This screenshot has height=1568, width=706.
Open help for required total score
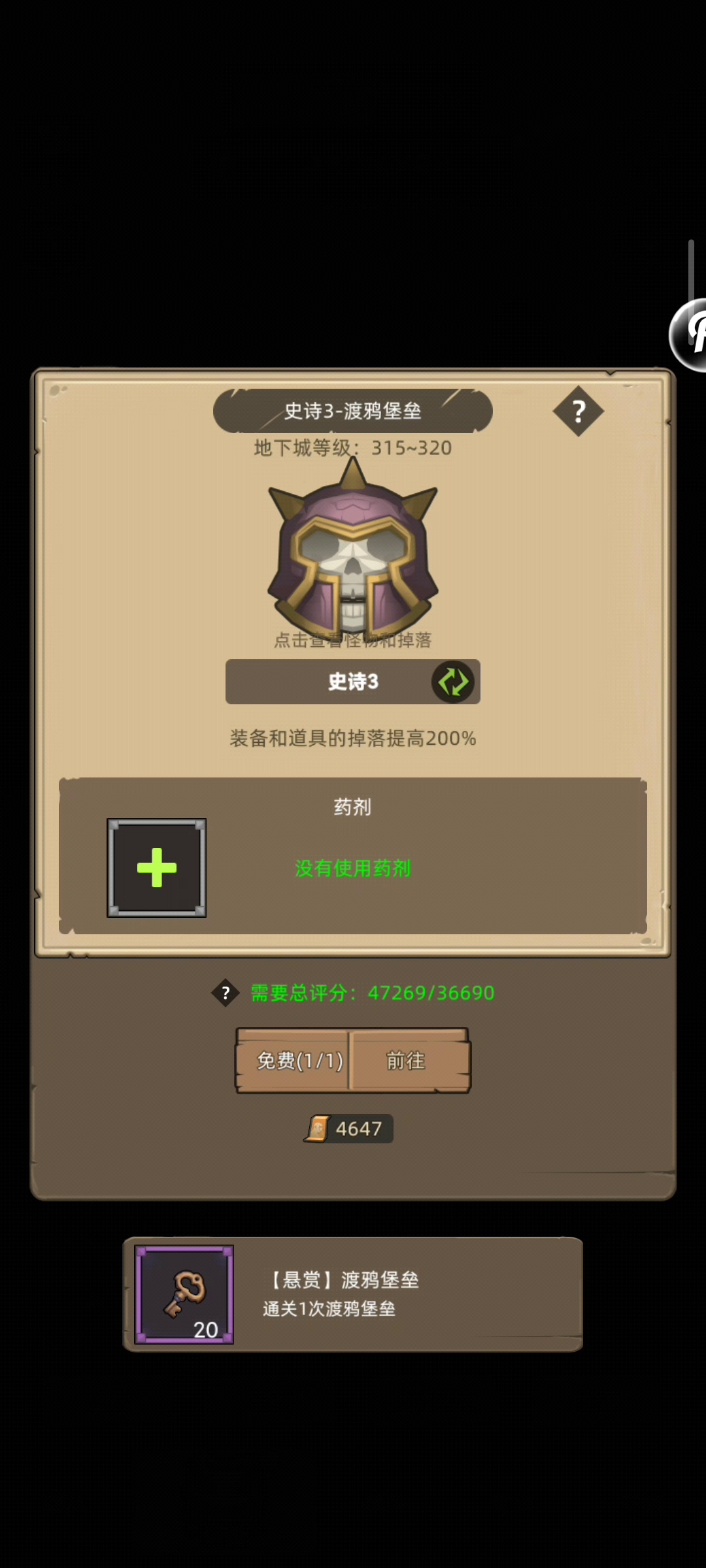[x=226, y=993]
